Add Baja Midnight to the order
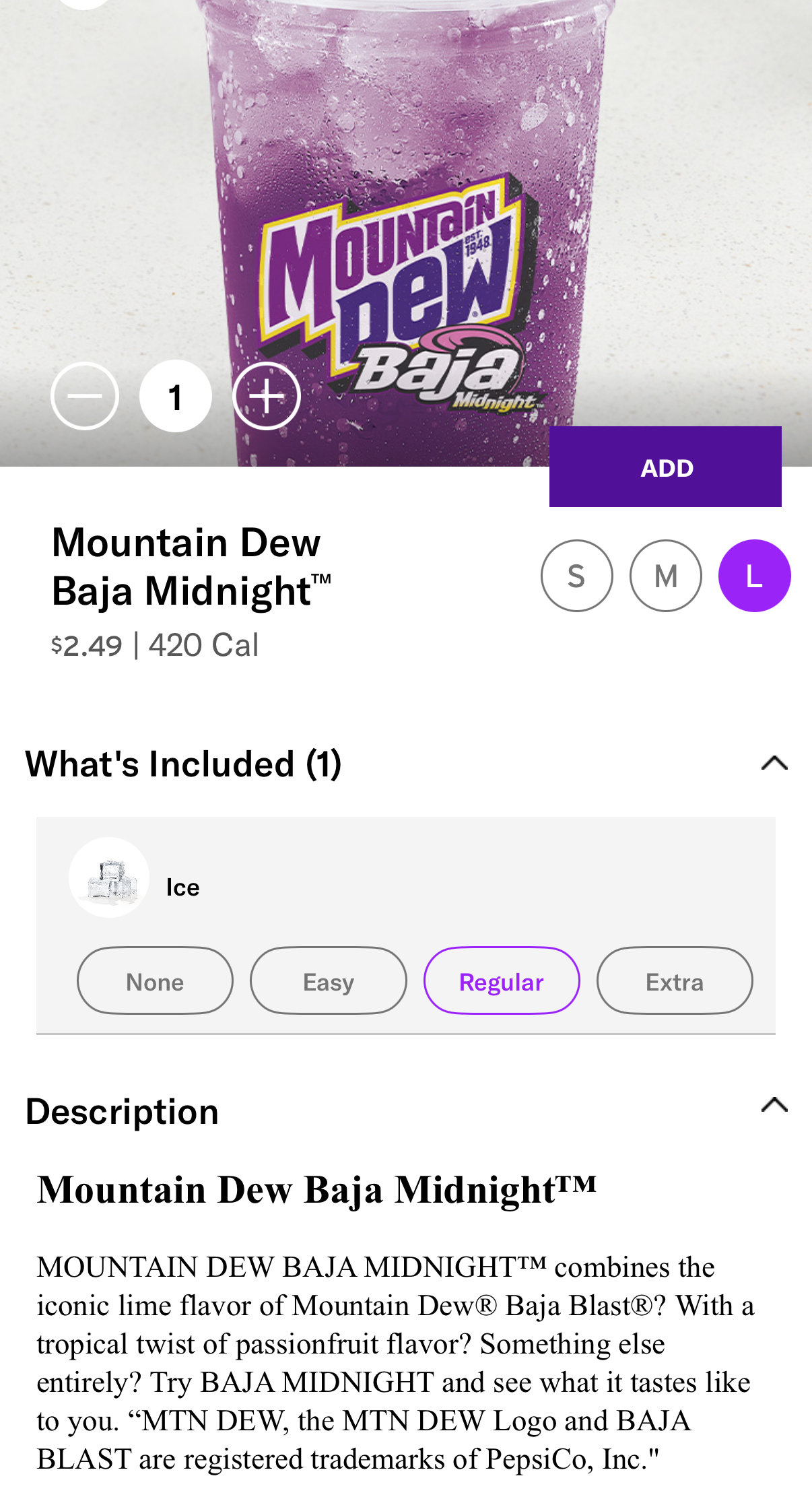 point(665,467)
